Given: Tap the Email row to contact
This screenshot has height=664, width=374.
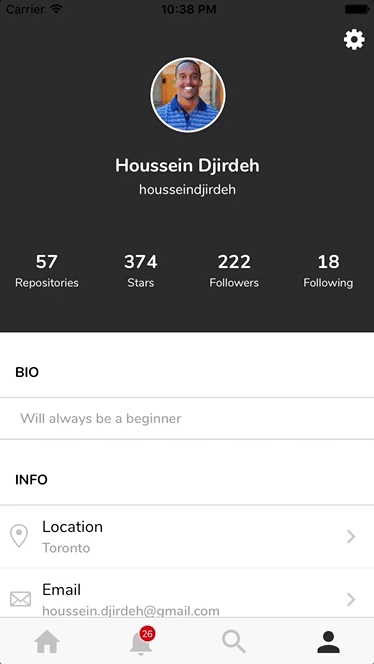Looking at the screenshot, I should click(x=187, y=593).
